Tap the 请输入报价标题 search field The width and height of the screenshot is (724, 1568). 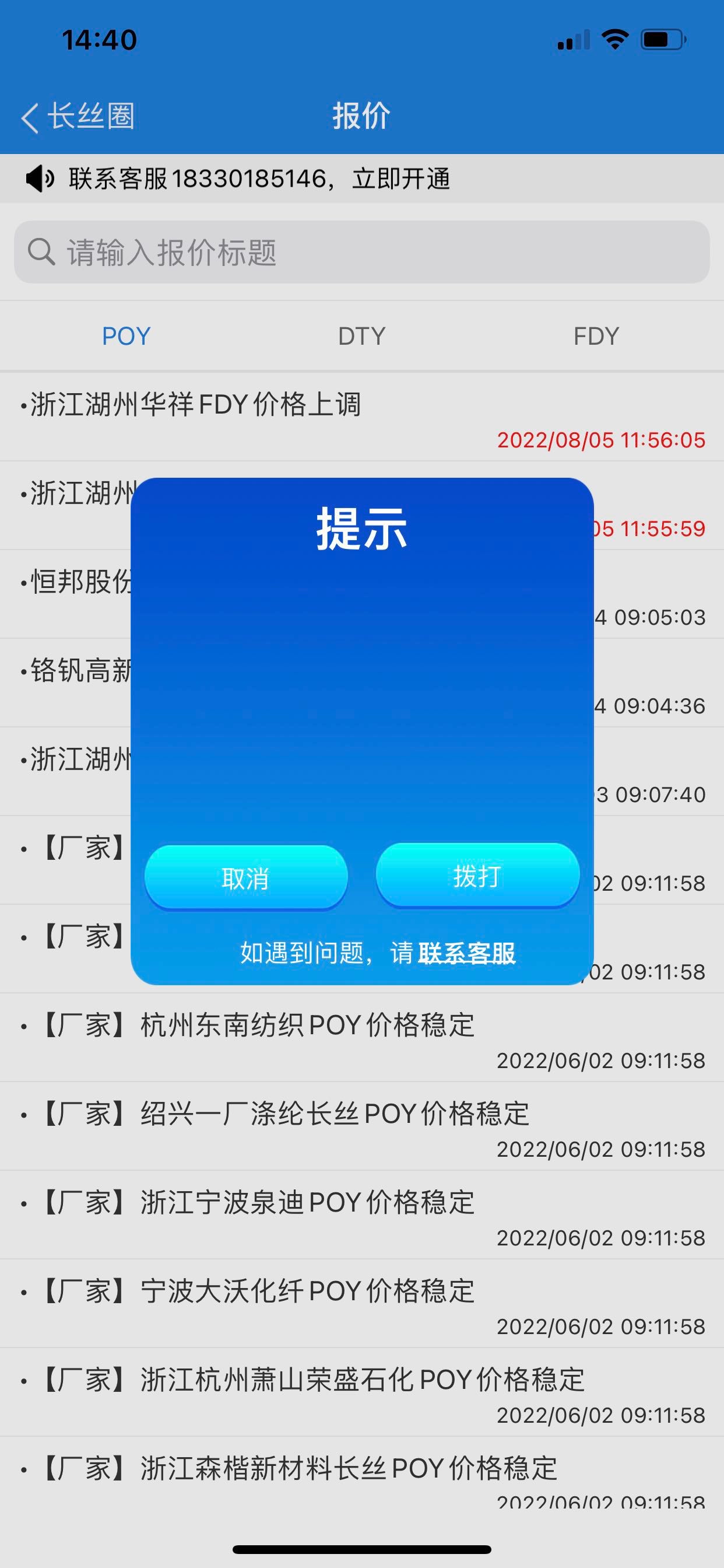(x=361, y=252)
